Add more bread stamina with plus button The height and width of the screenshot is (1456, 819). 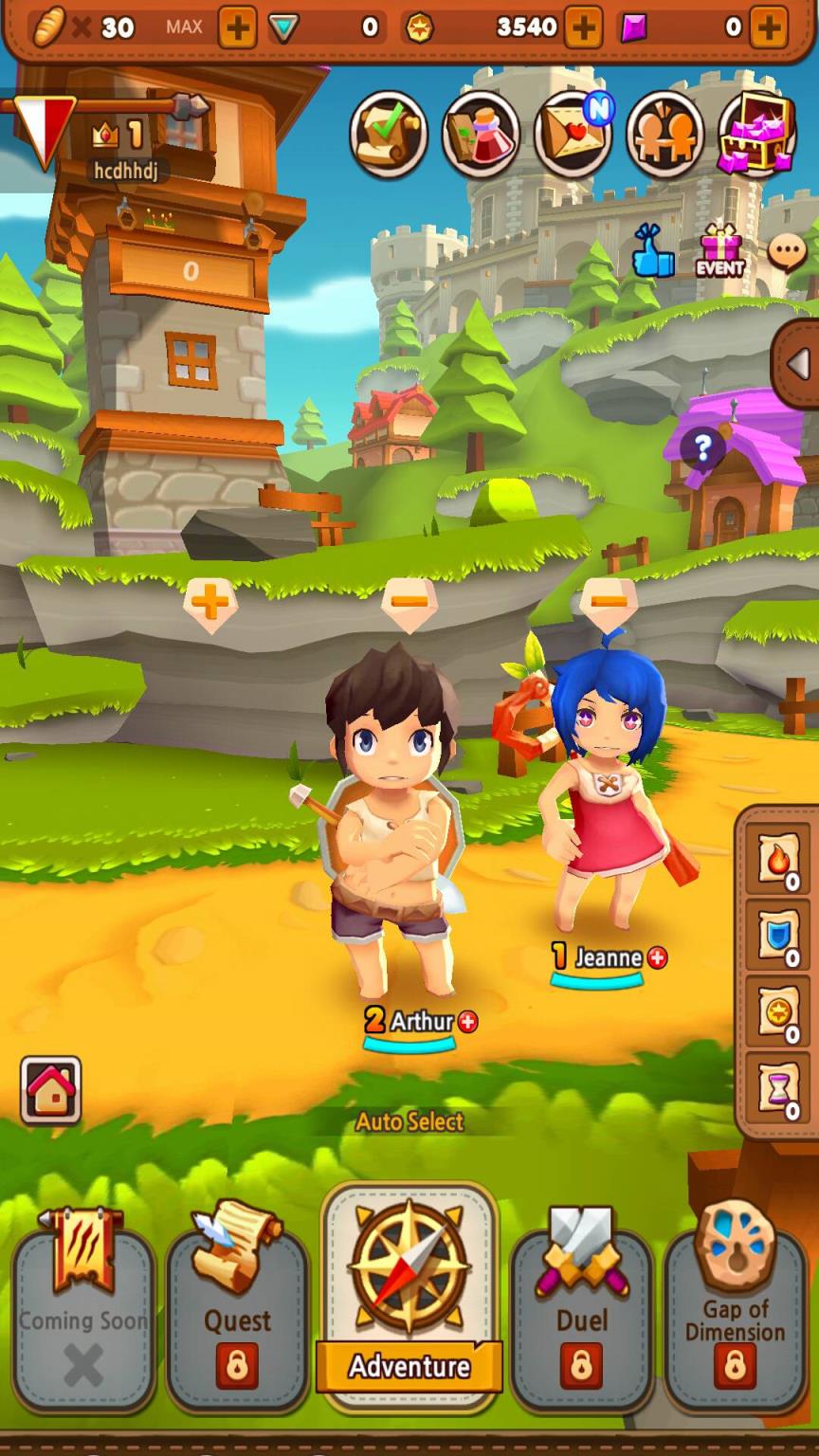pos(237,27)
